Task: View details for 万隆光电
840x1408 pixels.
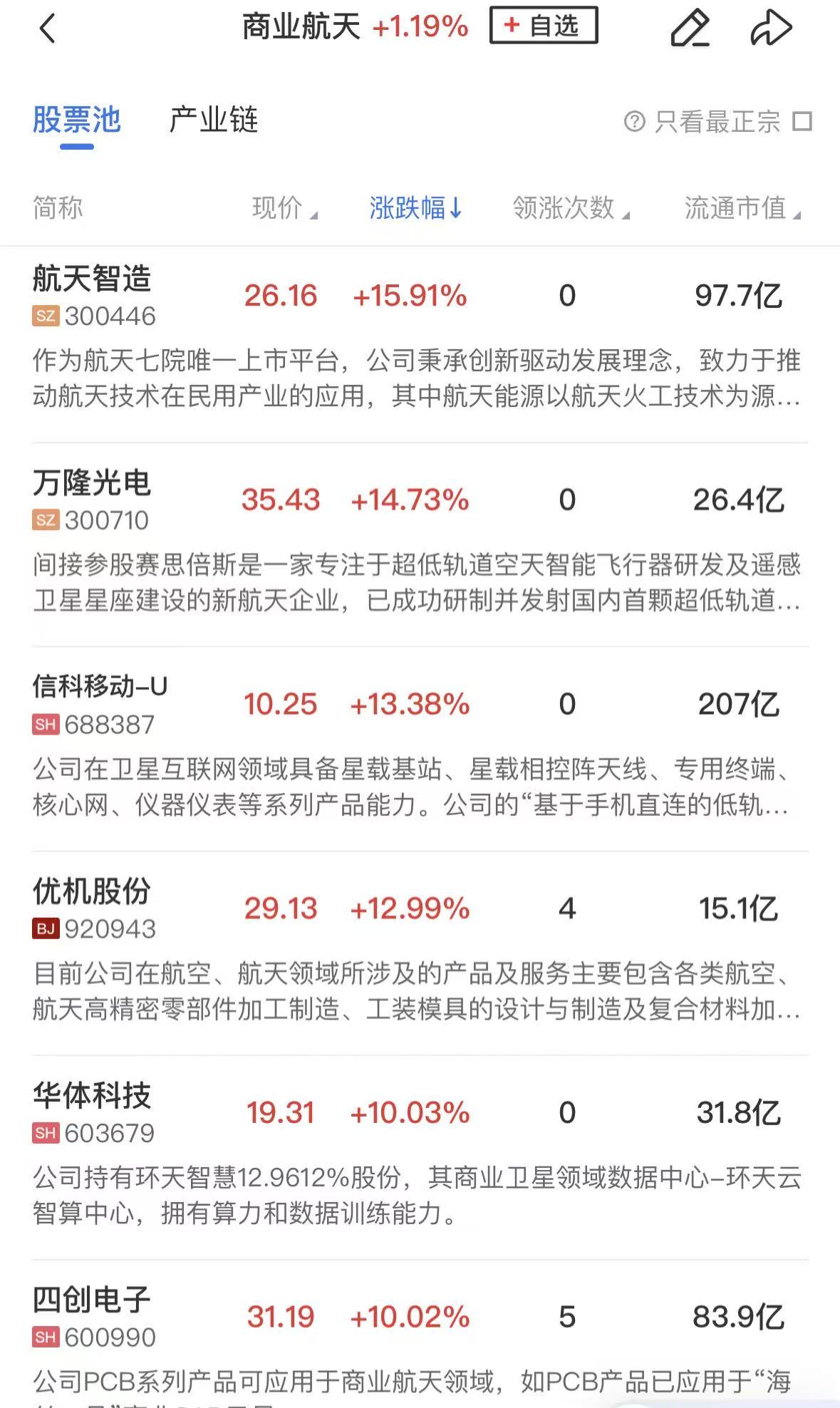Action: tap(93, 484)
